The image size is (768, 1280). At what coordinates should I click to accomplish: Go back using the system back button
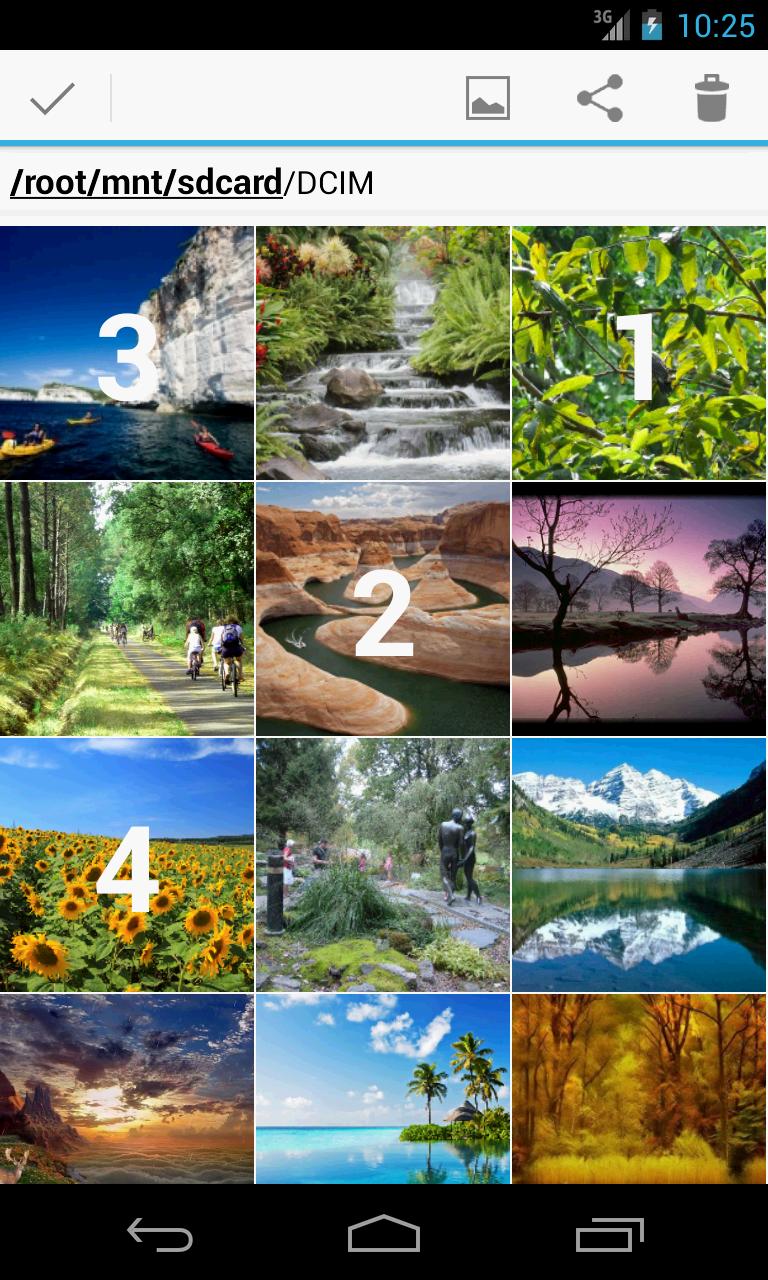(x=160, y=1235)
